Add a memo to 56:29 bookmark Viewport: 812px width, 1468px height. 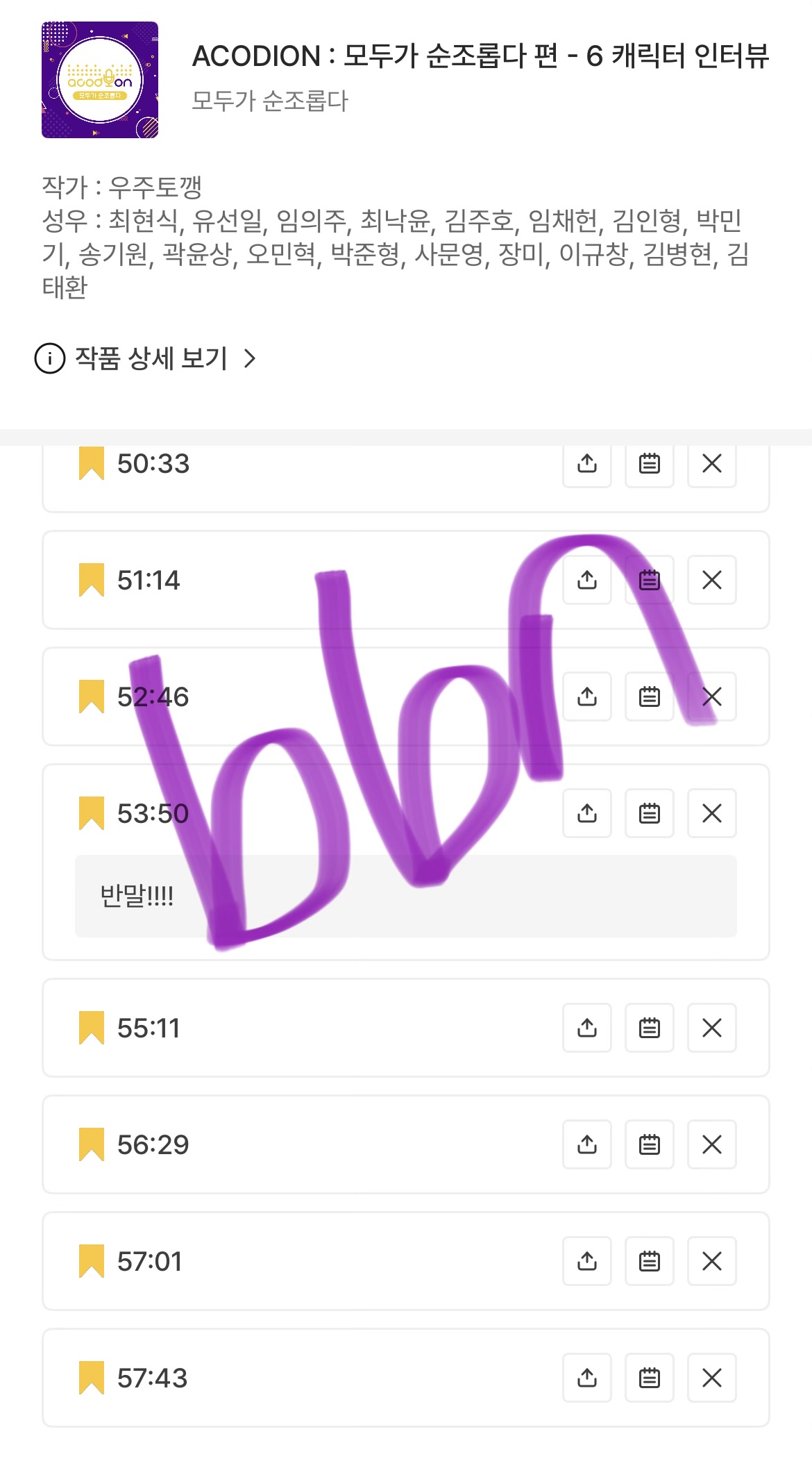click(x=650, y=1144)
